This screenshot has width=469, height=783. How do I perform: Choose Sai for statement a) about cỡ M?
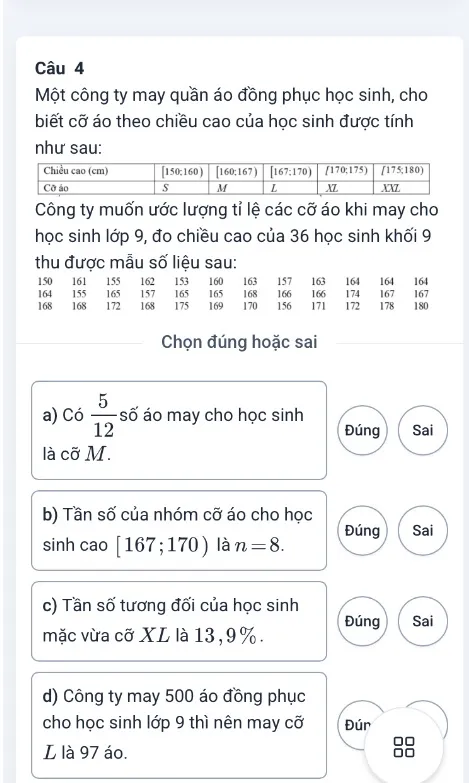(423, 430)
